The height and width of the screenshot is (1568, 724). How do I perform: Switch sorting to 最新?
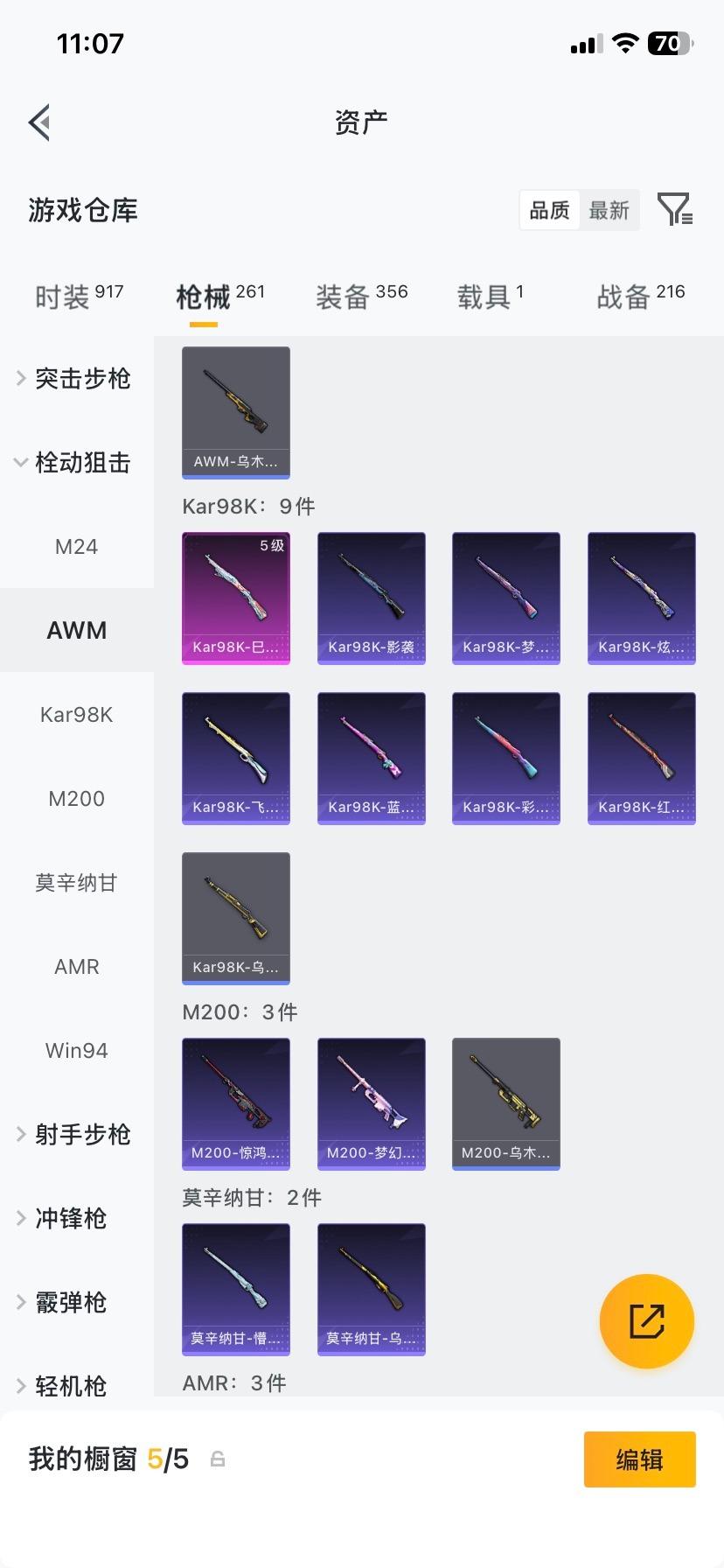[x=609, y=210]
